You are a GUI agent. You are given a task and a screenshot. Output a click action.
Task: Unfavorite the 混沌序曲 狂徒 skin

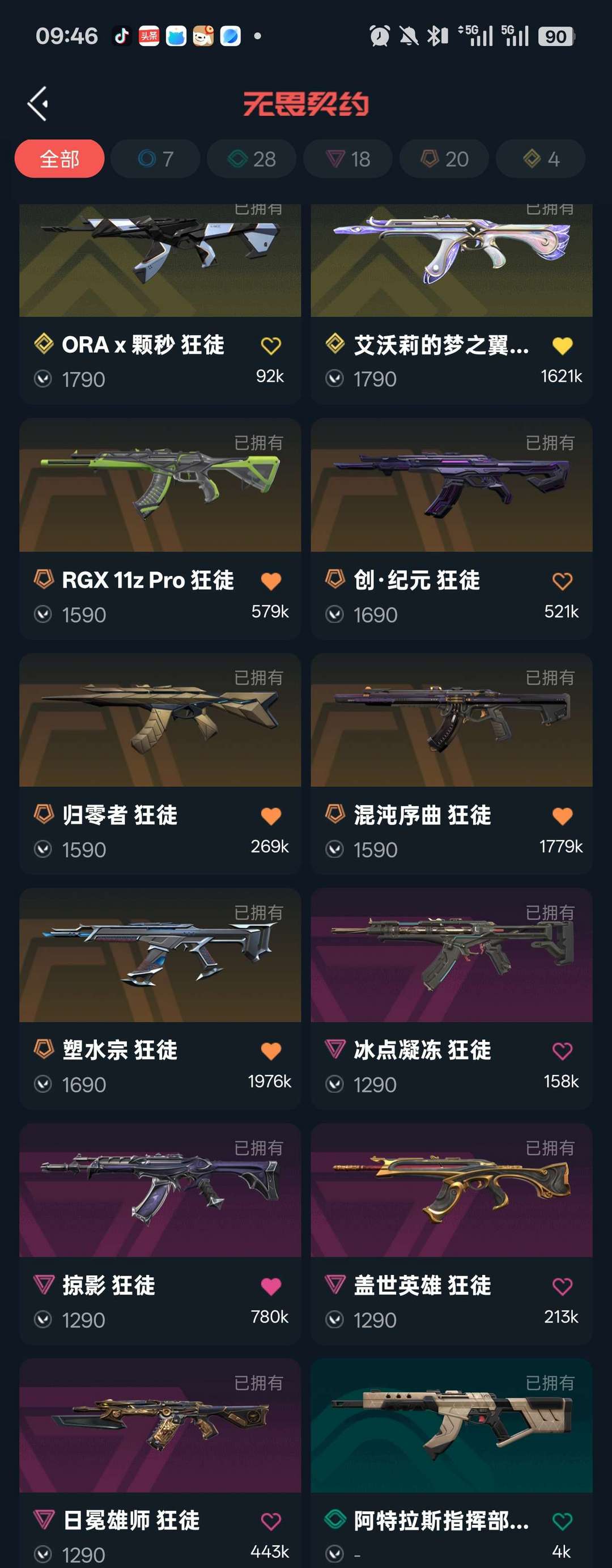click(563, 815)
